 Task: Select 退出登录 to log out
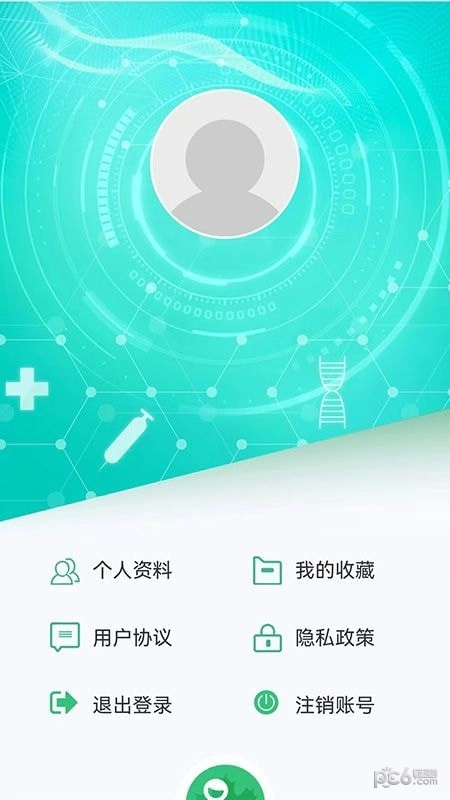click(111, 704)
